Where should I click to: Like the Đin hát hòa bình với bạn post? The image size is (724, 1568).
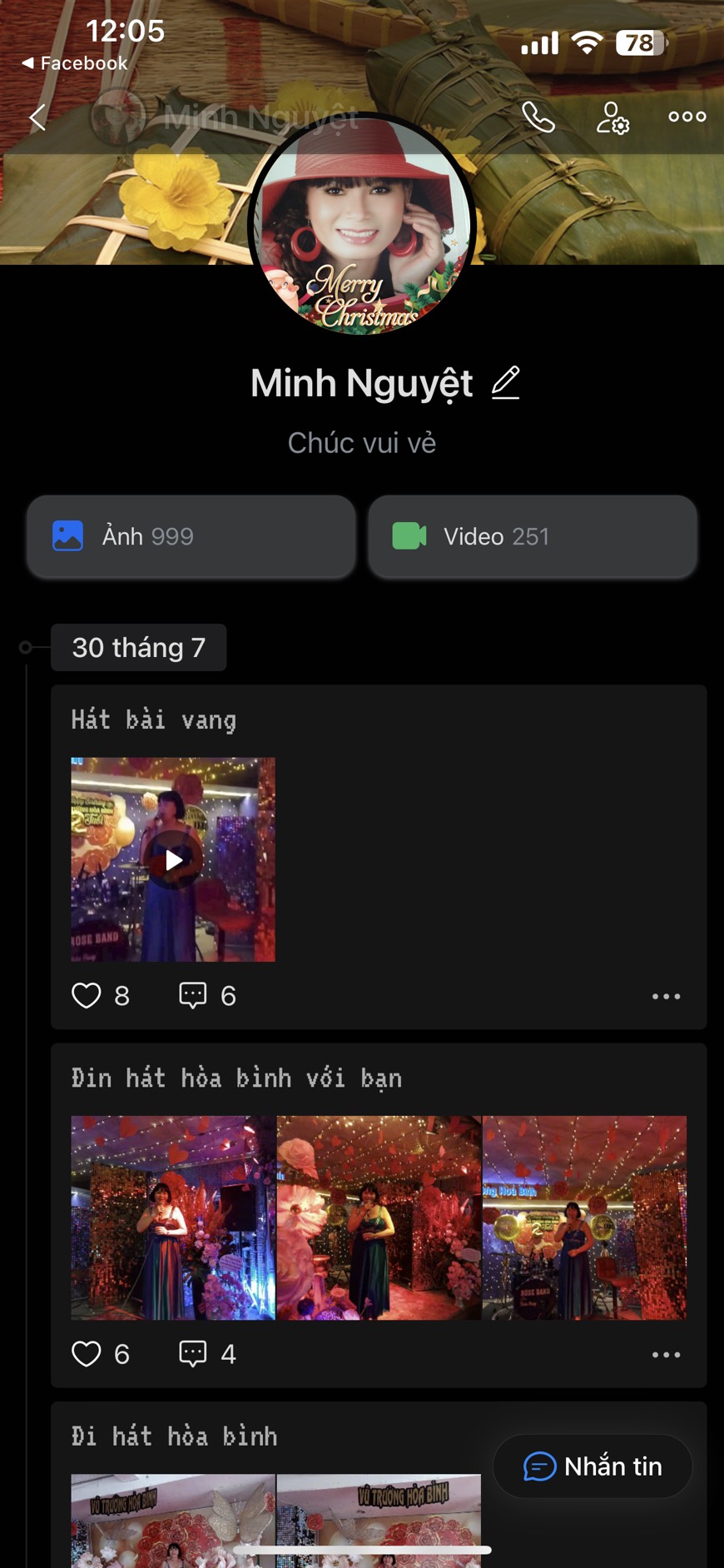[x=87, y=1354]
